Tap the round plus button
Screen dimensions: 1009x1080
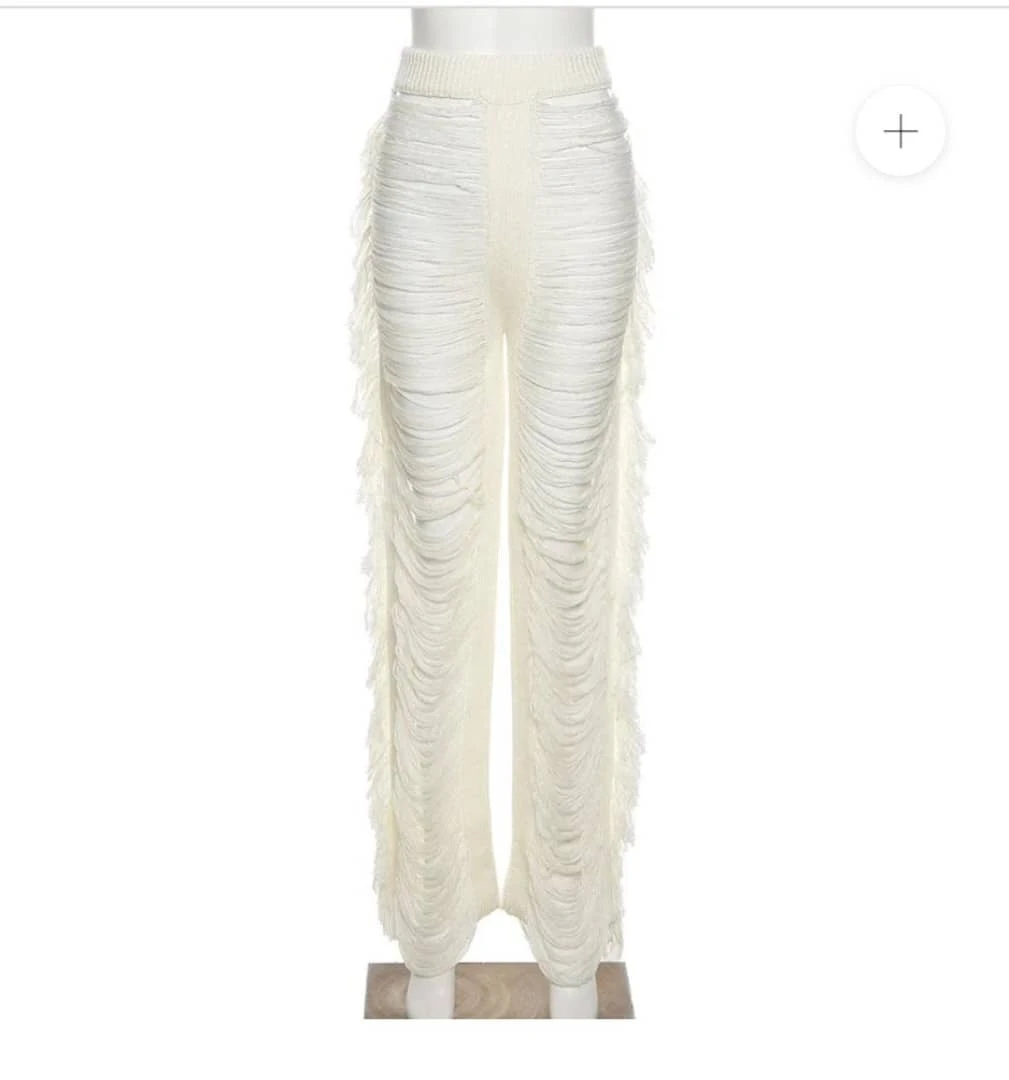click(900, 131)
